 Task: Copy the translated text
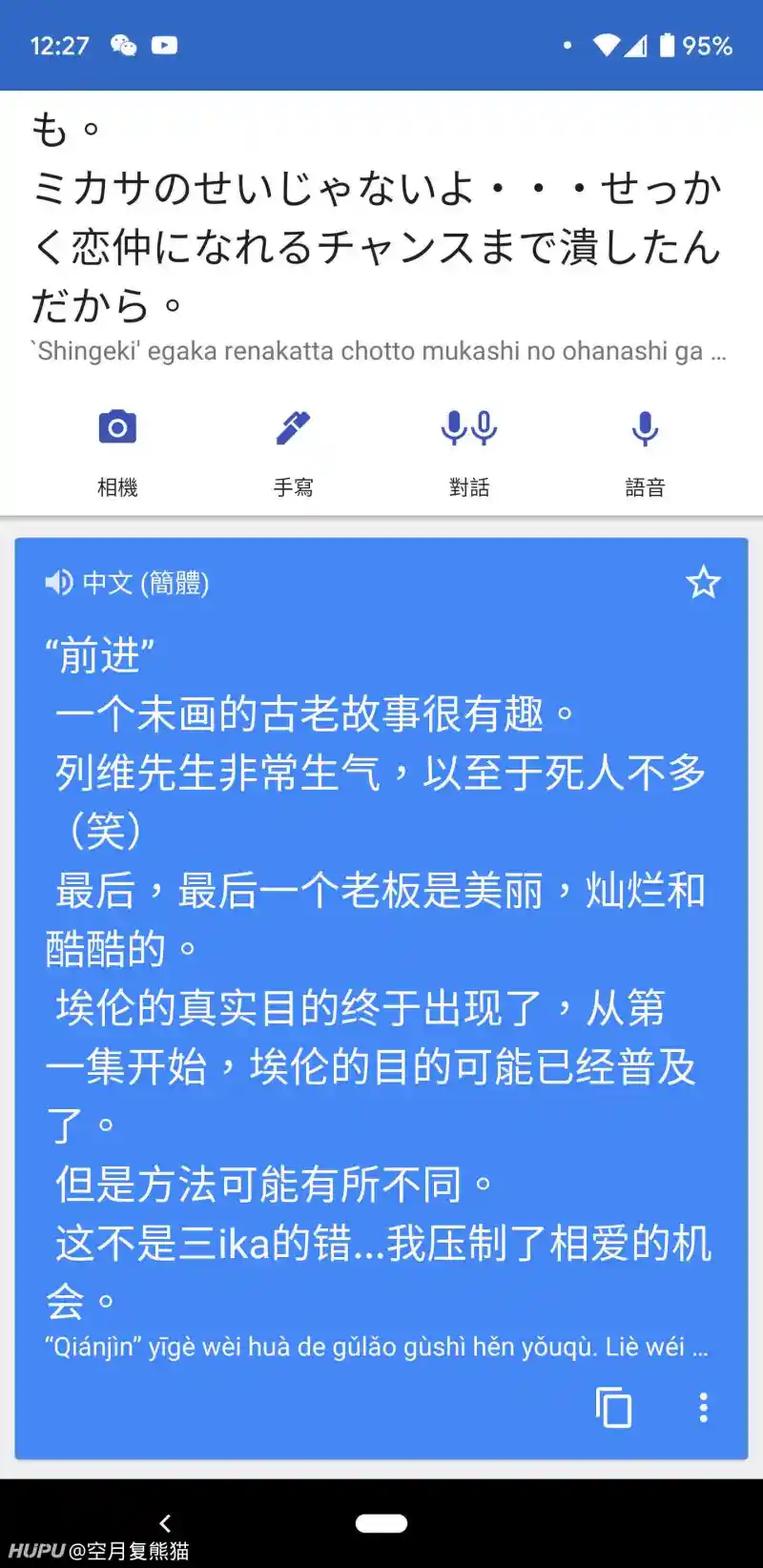coord(613,1407)
